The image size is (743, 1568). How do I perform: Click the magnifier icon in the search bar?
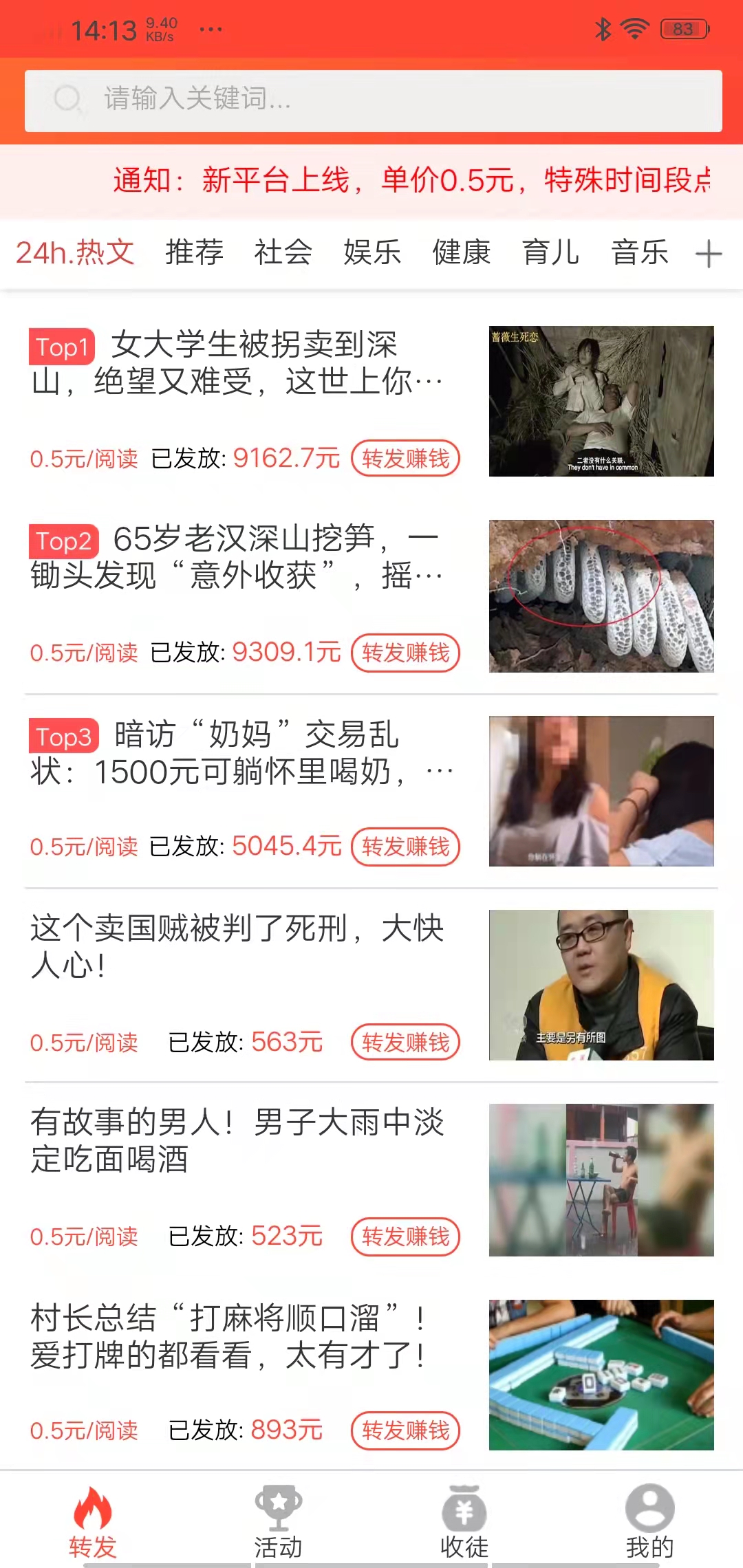click(67, 100)
